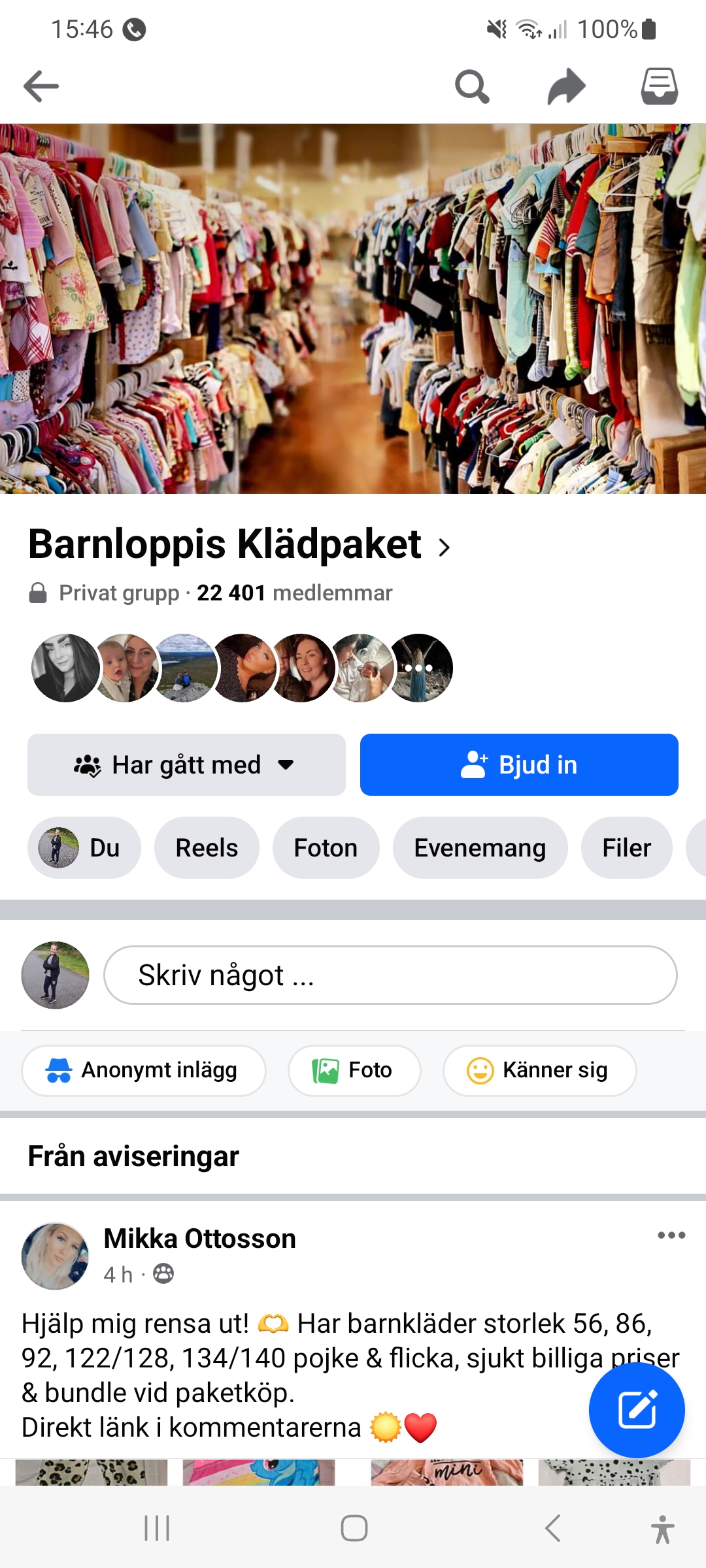Tap the floating compose post button
Screen dimensions: 706x1568
637,1410
